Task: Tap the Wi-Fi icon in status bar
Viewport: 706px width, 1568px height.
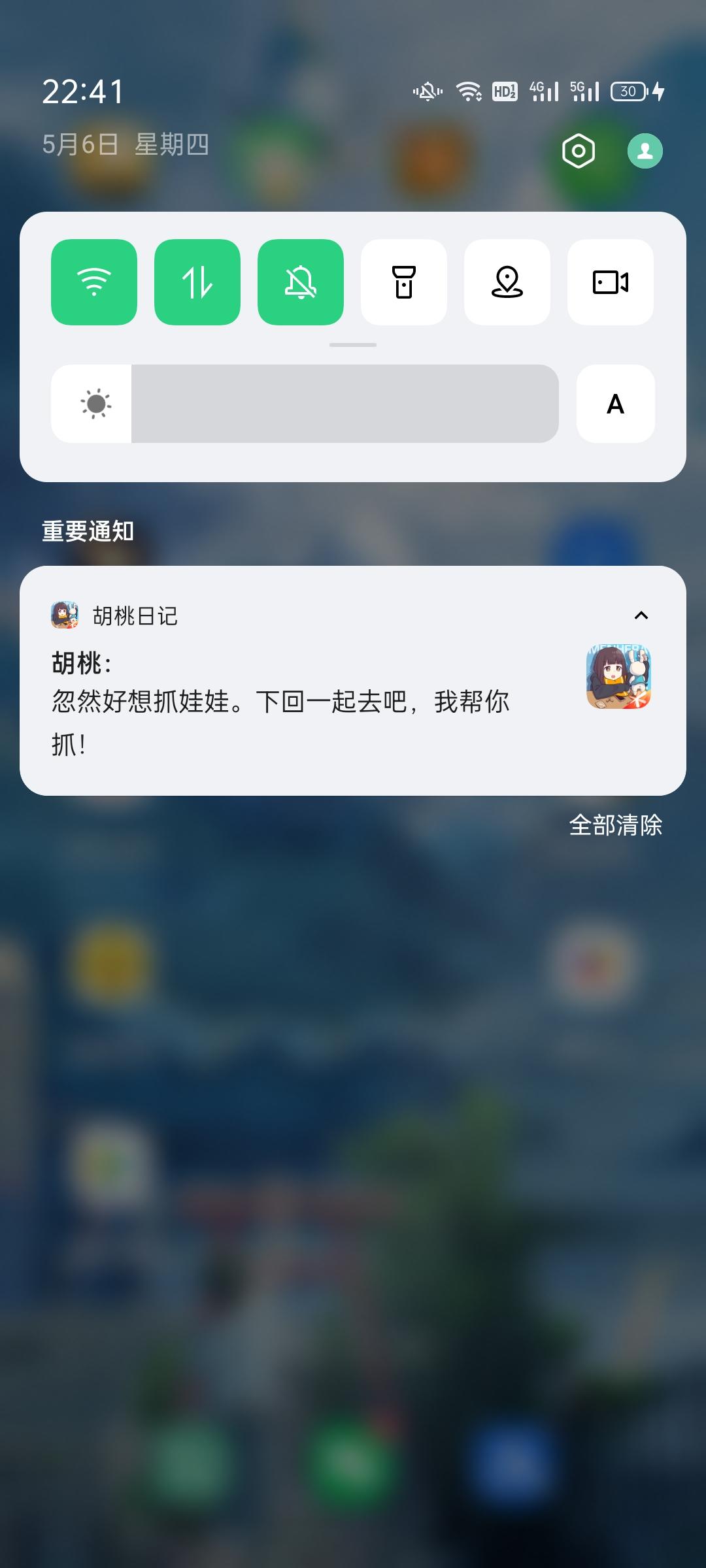Action: (x=469, y=90)
